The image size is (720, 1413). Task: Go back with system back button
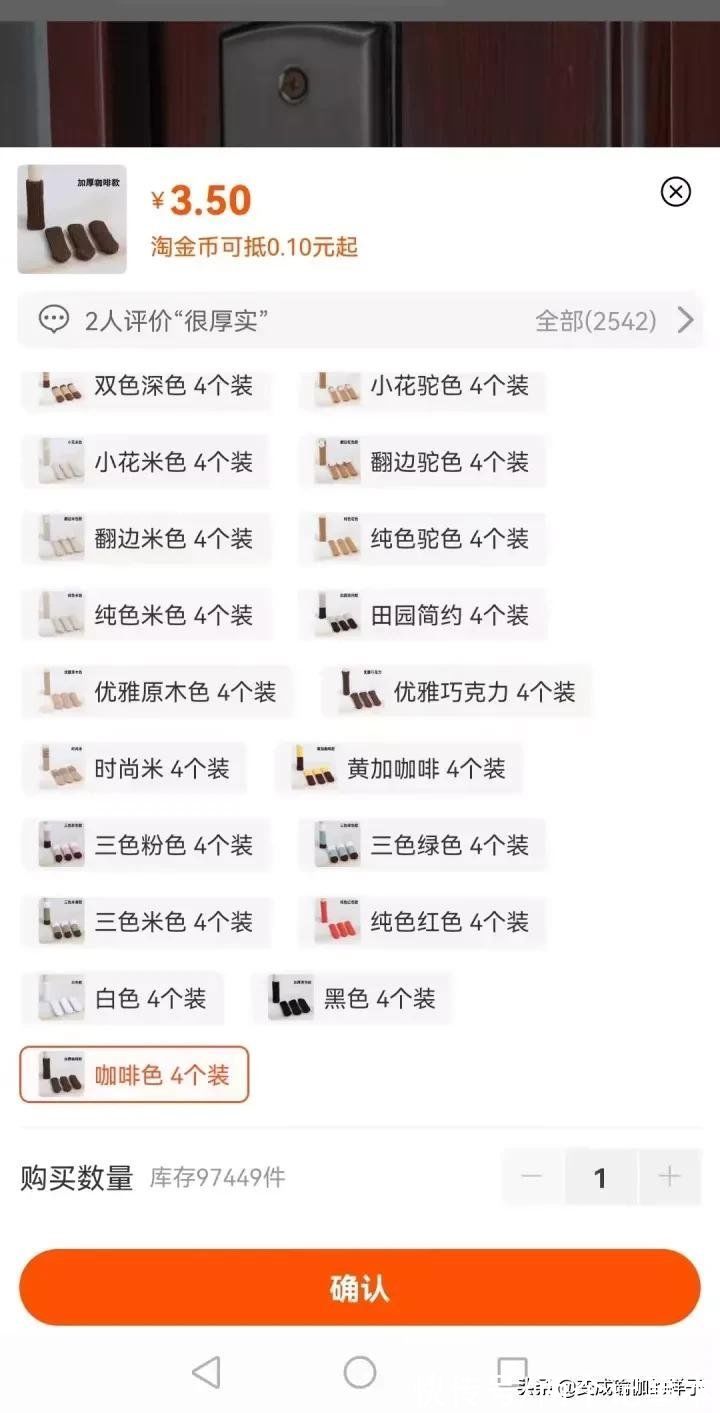click(x=206, y=1373)
